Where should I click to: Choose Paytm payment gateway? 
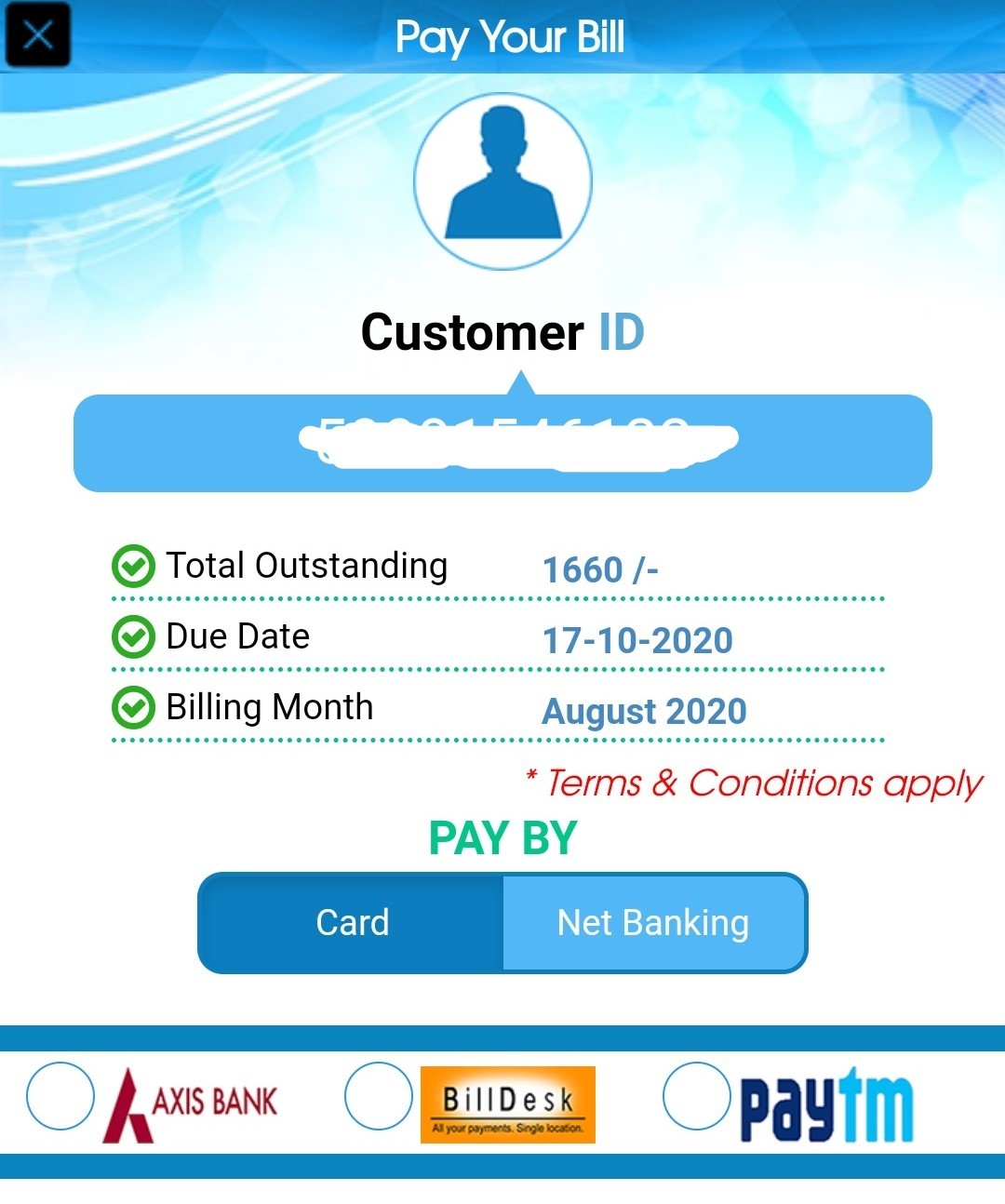point(696,1095)
